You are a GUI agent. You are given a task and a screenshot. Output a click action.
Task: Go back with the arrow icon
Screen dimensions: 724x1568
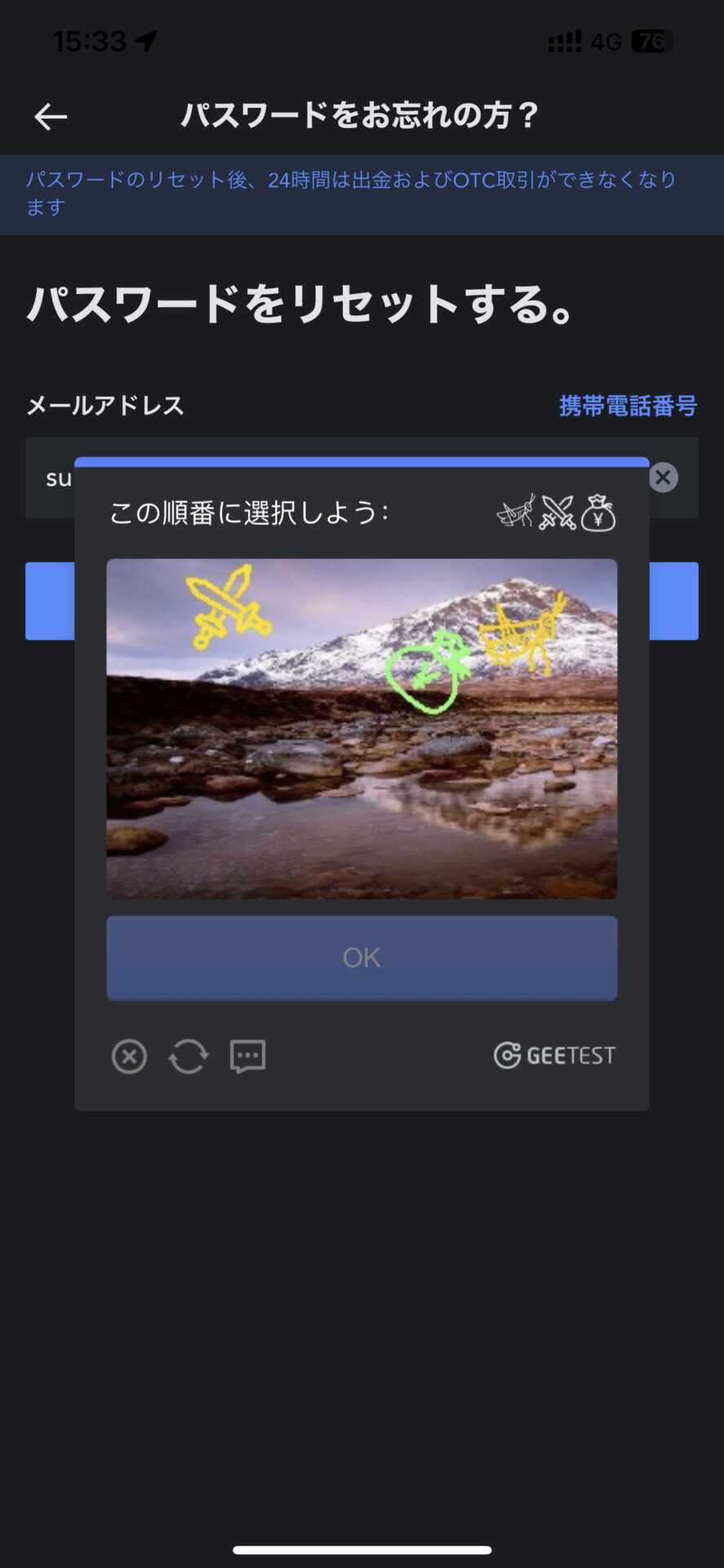pyautogui.click(x=51, y=117)
